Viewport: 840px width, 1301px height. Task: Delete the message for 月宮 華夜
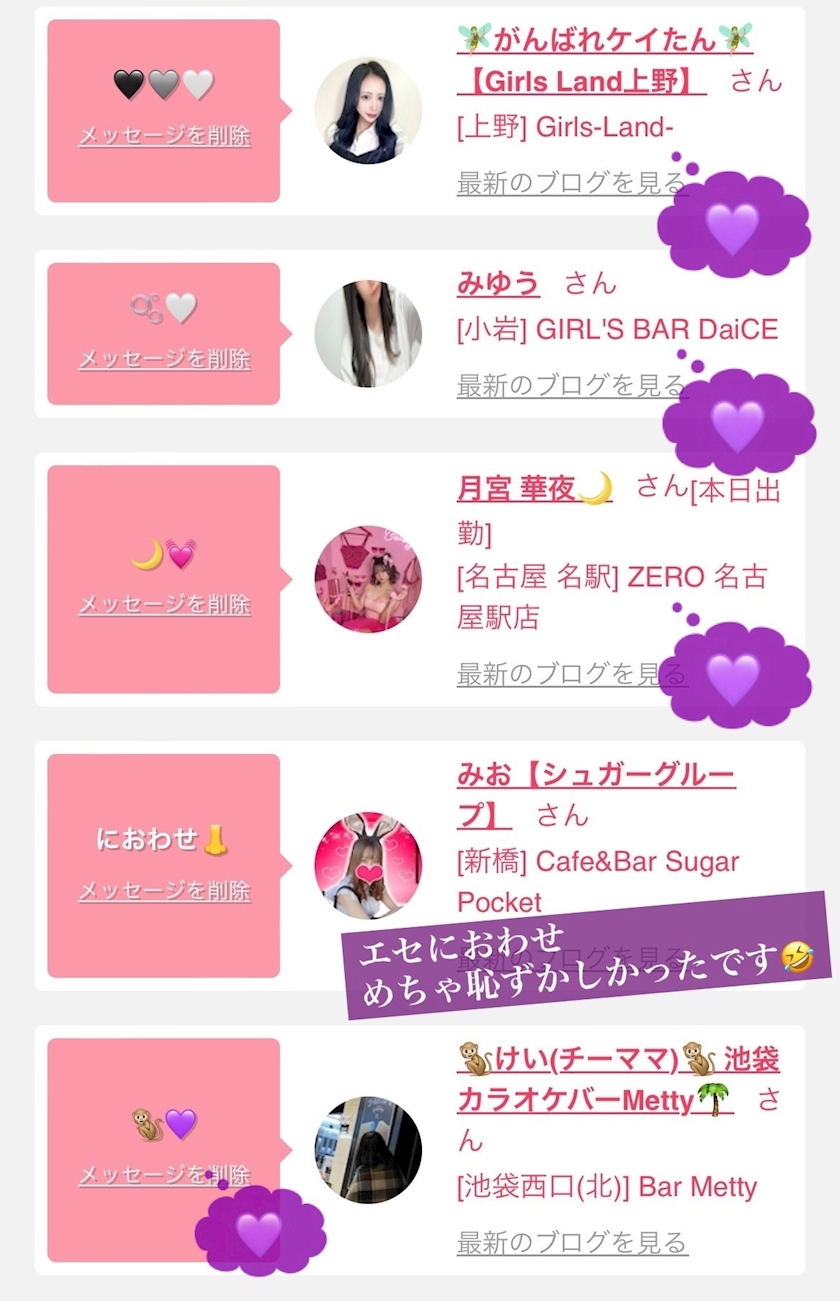(x=164, y=604)
